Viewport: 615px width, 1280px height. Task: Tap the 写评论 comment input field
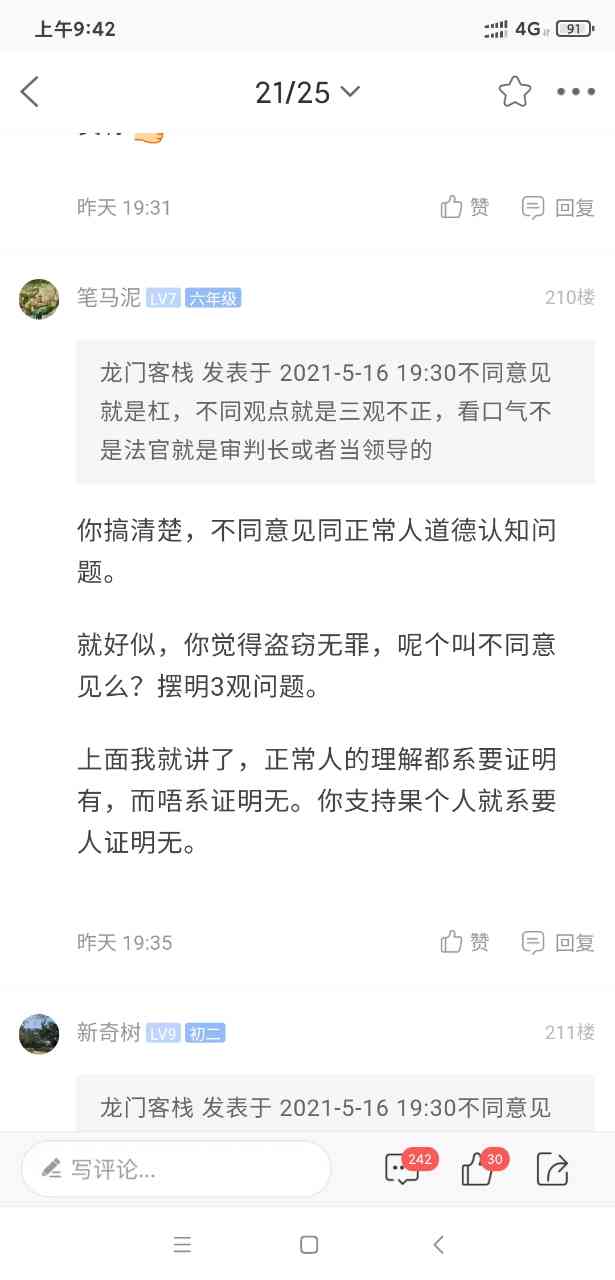coord(176,1169)
